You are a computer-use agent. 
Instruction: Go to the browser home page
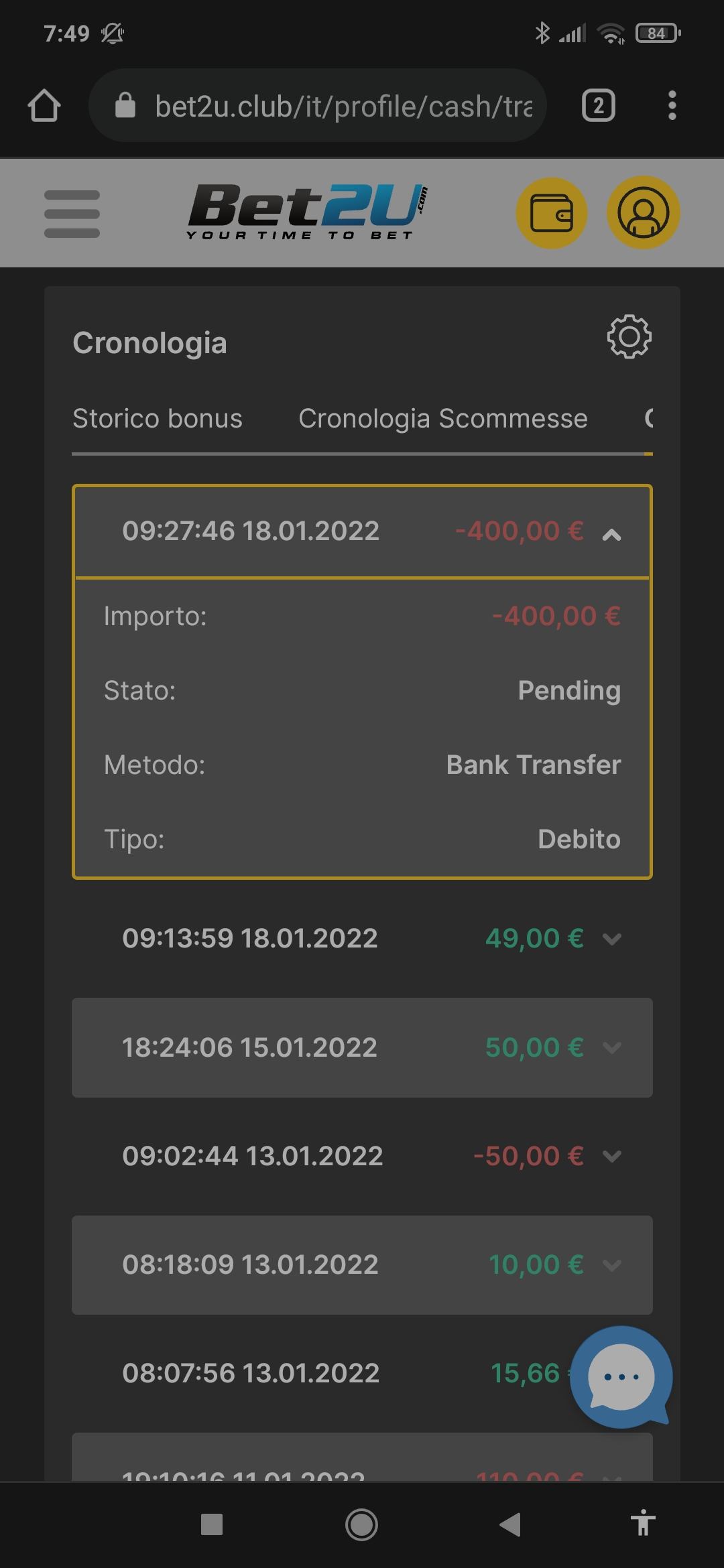pos(44,106)
